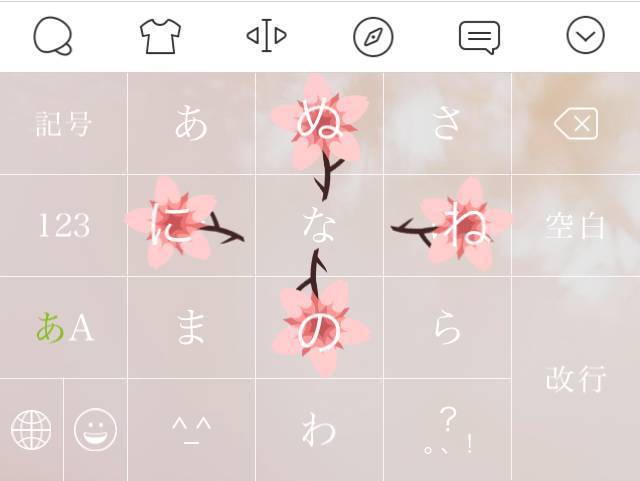Switch to the 123 number keyboard
The image size is (640, 481).
(x=64, y=226)
